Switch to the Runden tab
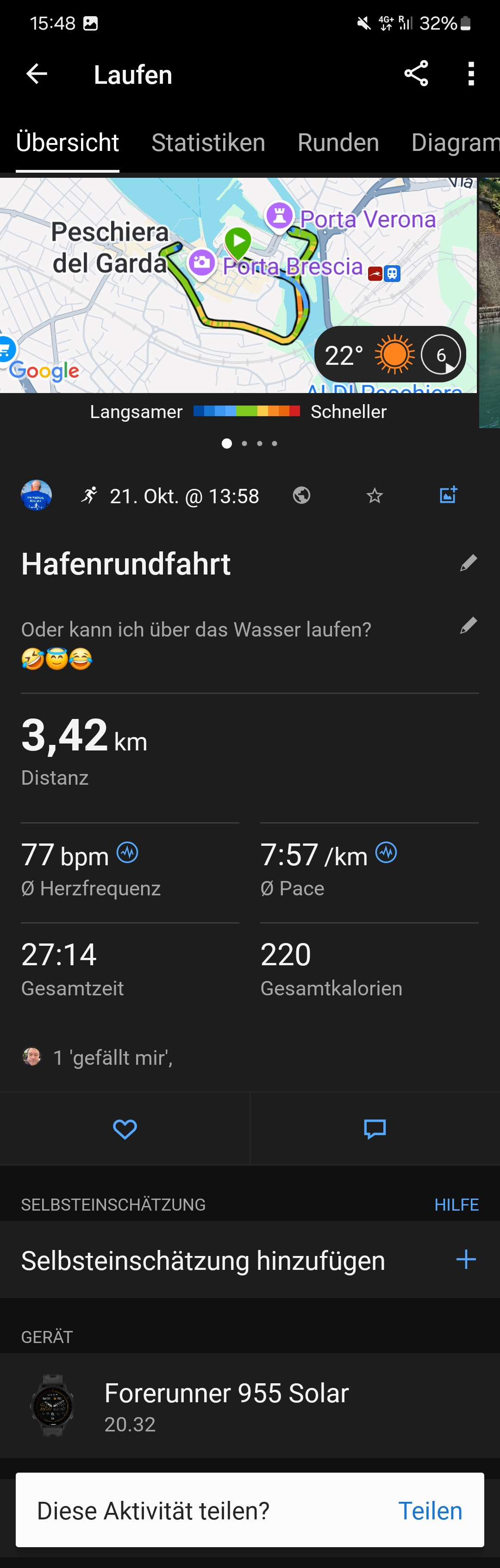 click(338, 143)
